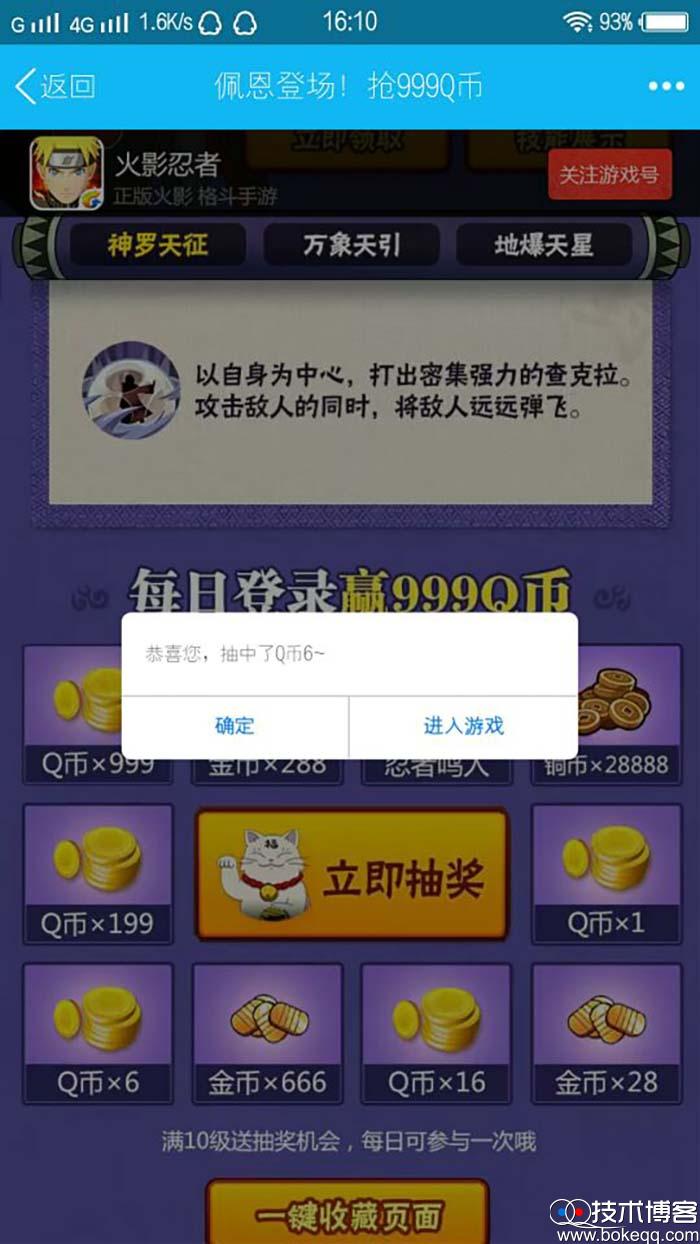The image size is (700, 1244).
Task: Confirm the prize dialog with 确定
Action: (235, 726)
